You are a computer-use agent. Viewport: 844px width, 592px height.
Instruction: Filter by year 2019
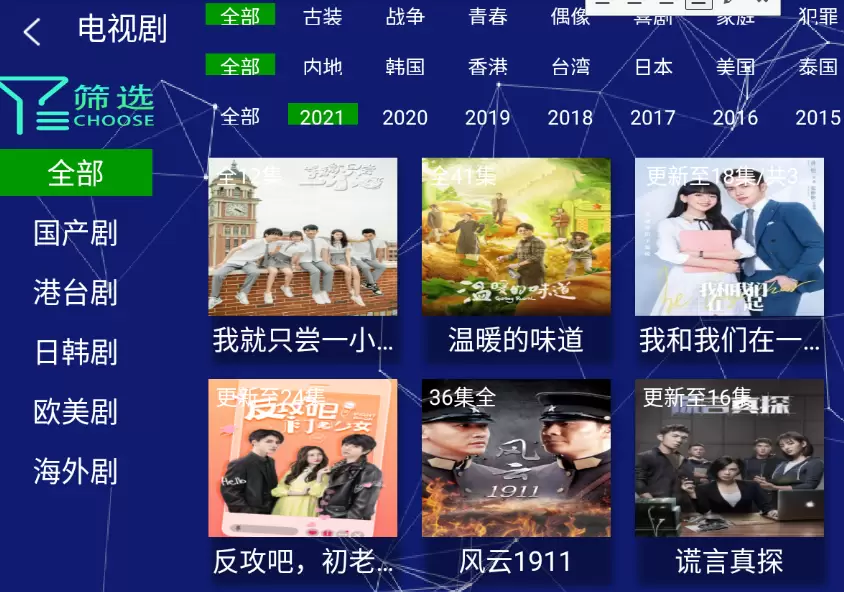[488, 117]
